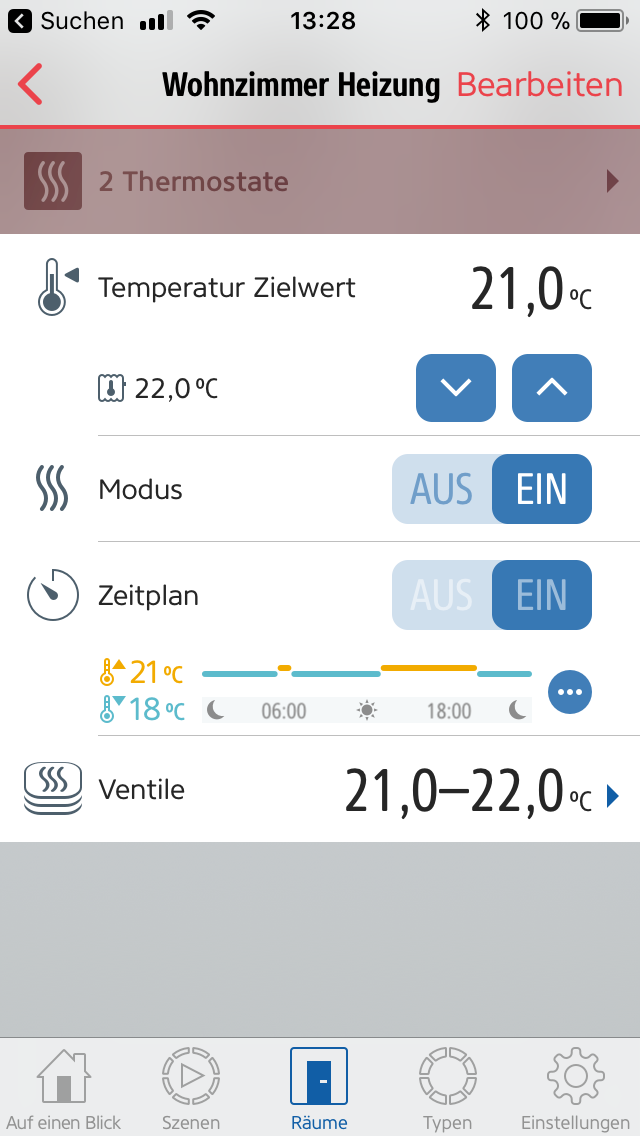Viewport: 640px width, 1136px height.
Task: Turn Zeitplan AUS
Action: pos(442,595)
